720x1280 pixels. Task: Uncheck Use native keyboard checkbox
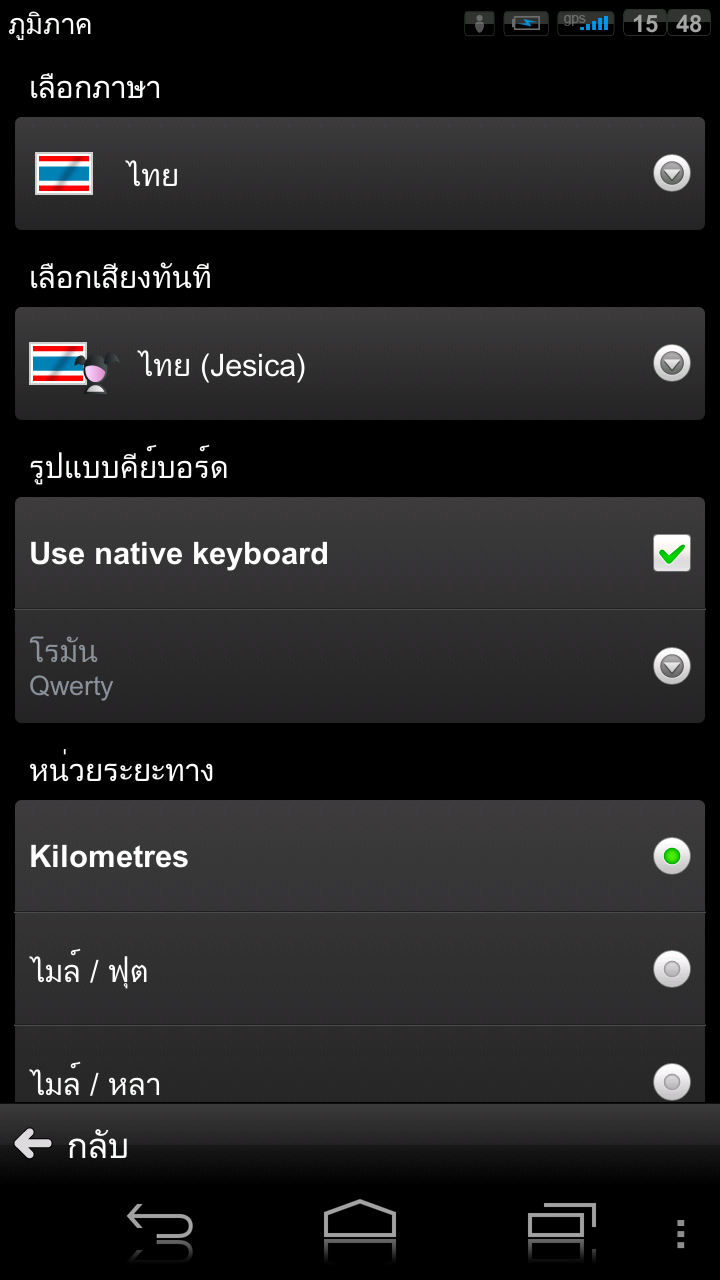click(671, 553)
